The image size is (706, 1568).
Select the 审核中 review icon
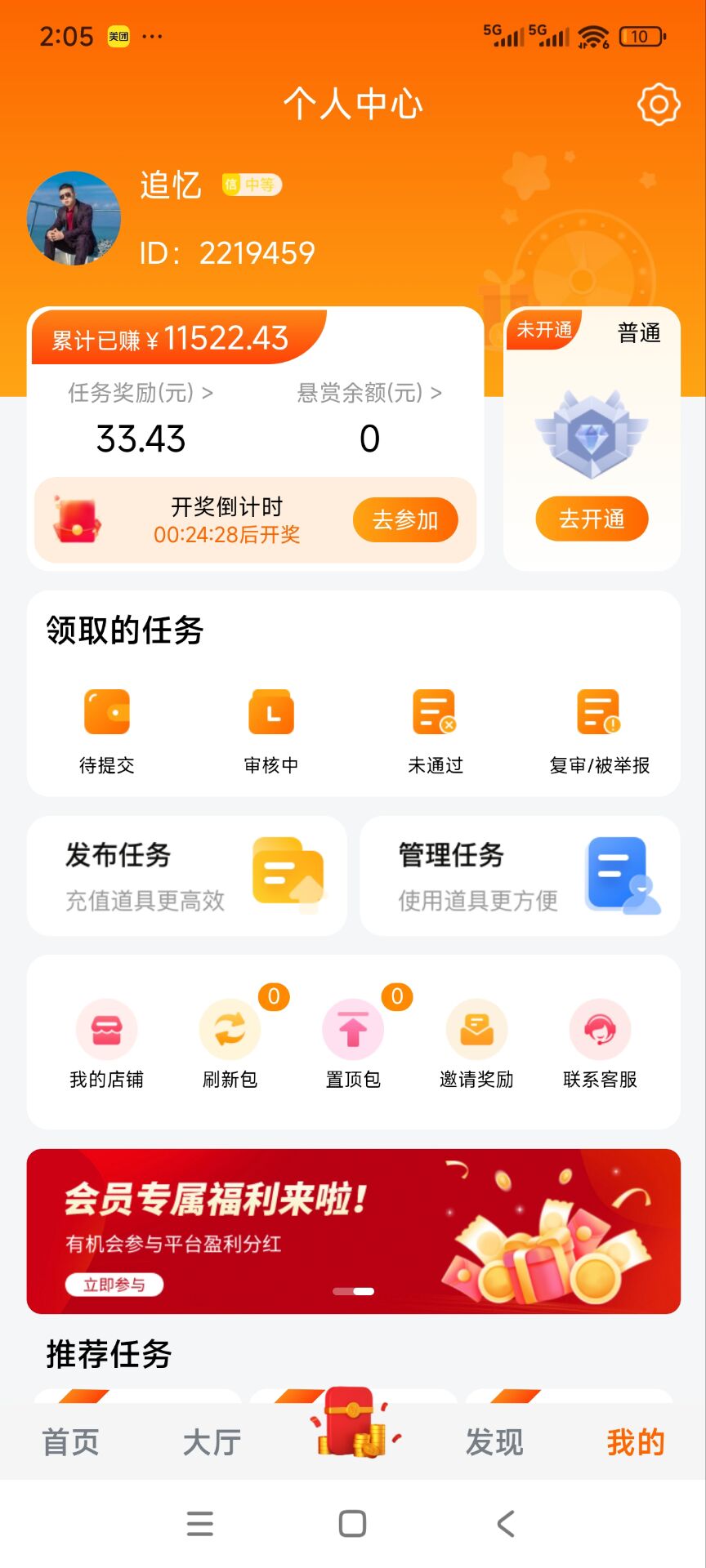point(270,711)
